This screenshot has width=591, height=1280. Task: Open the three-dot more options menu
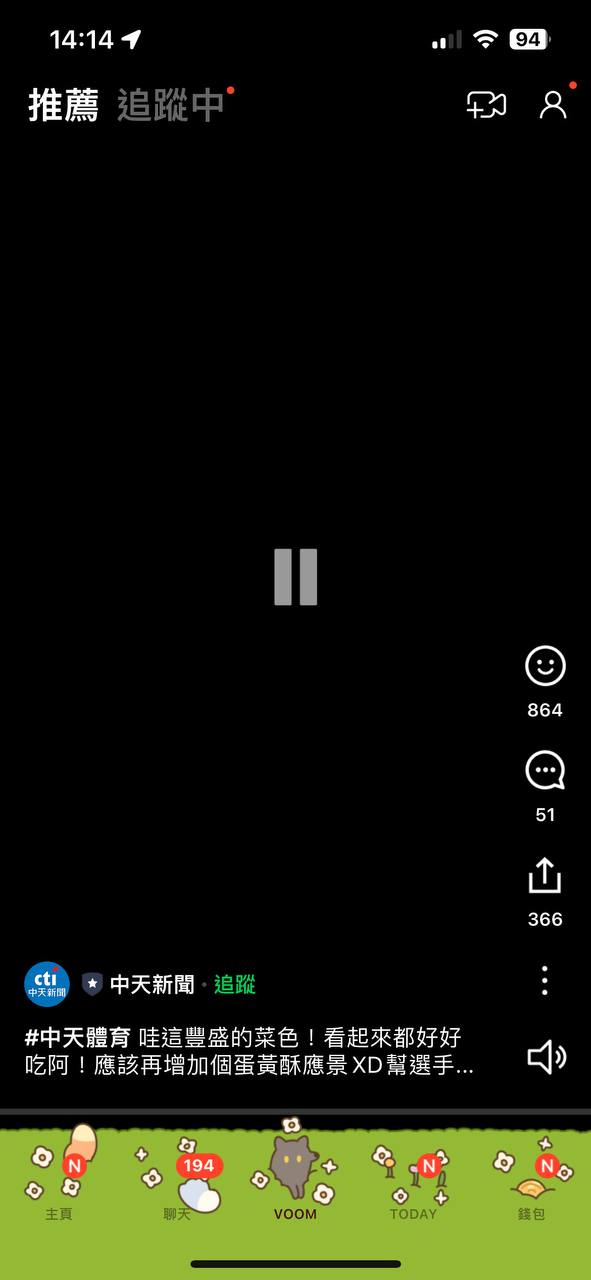coord(545,980)
